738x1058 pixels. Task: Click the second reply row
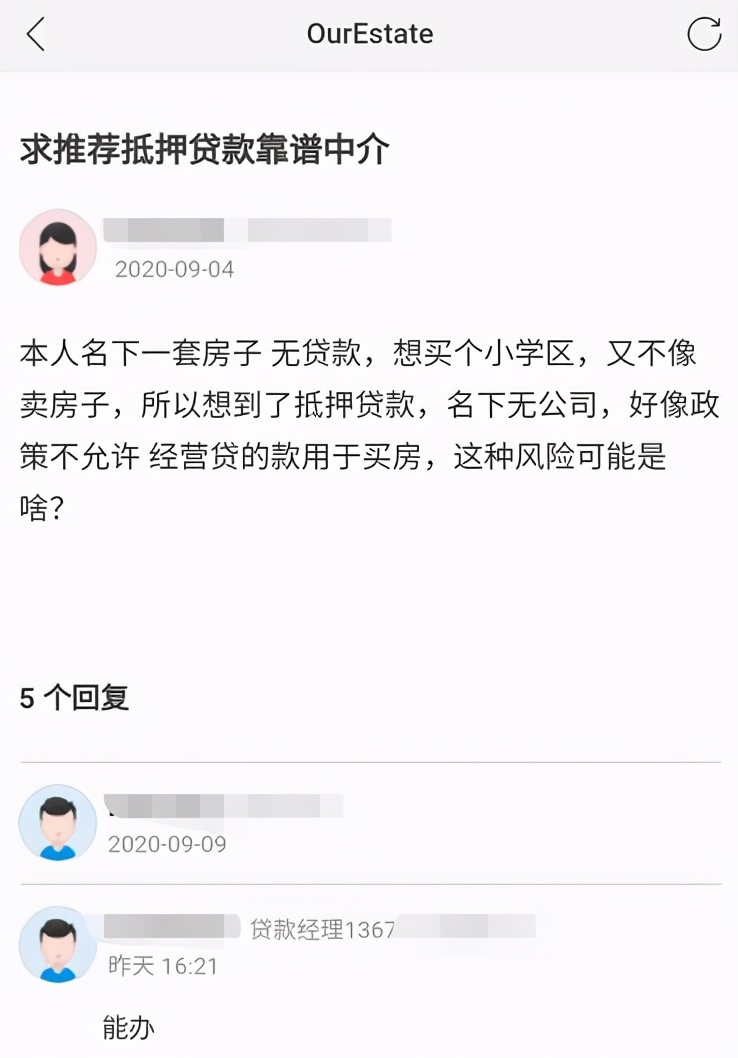click(x=369, y=960)
